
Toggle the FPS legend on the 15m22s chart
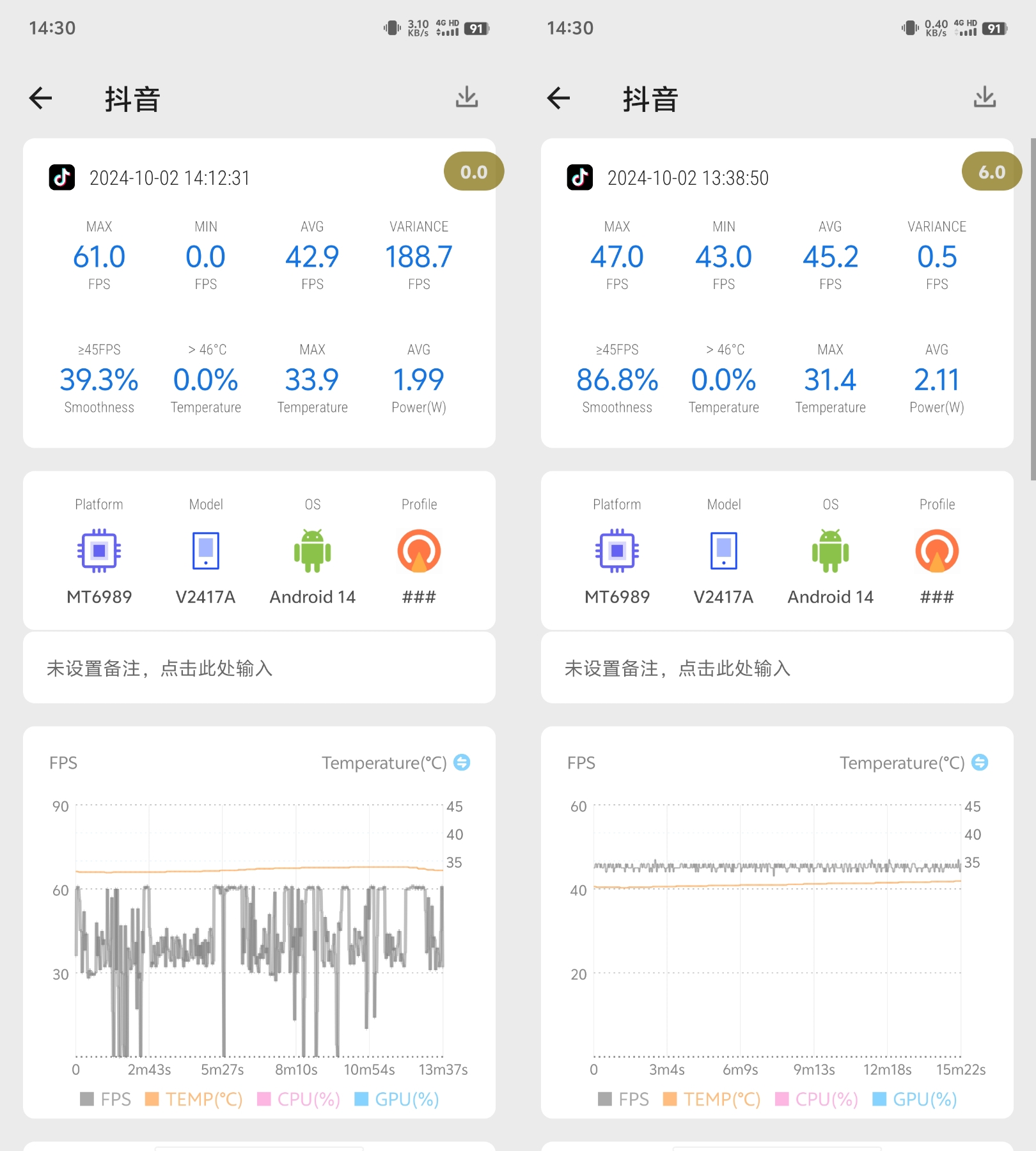pos(624,1099)
